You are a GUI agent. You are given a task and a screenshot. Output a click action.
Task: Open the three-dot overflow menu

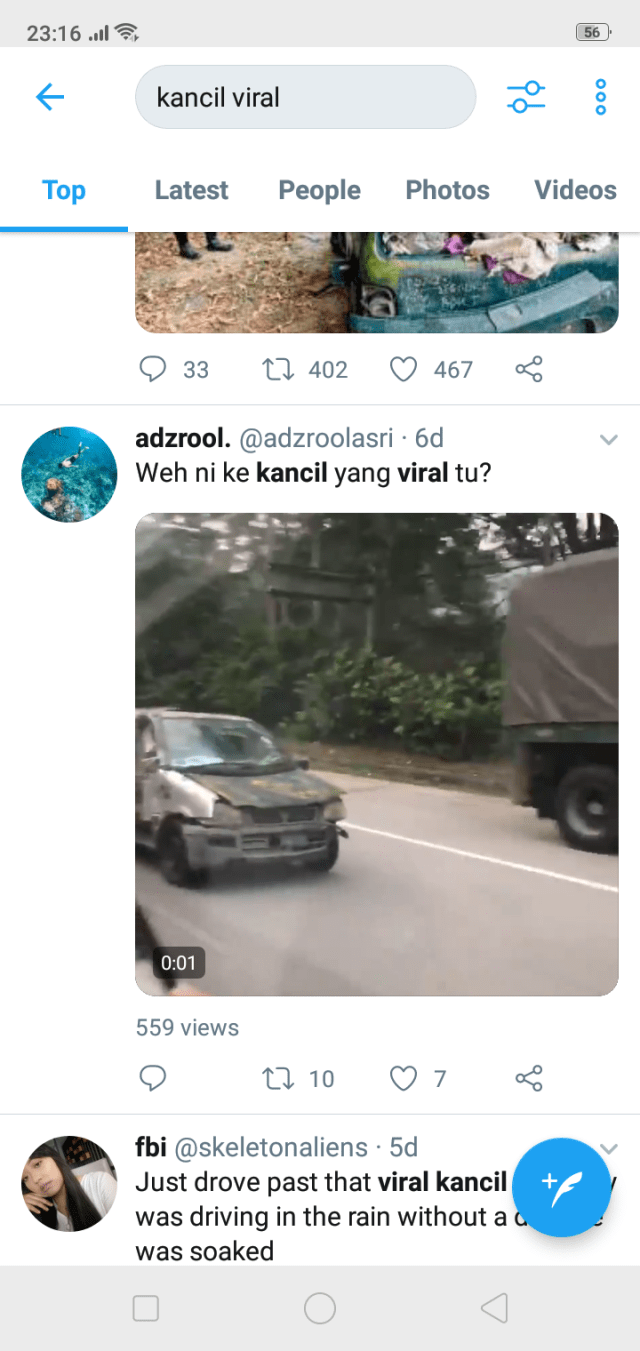(600, 97)
